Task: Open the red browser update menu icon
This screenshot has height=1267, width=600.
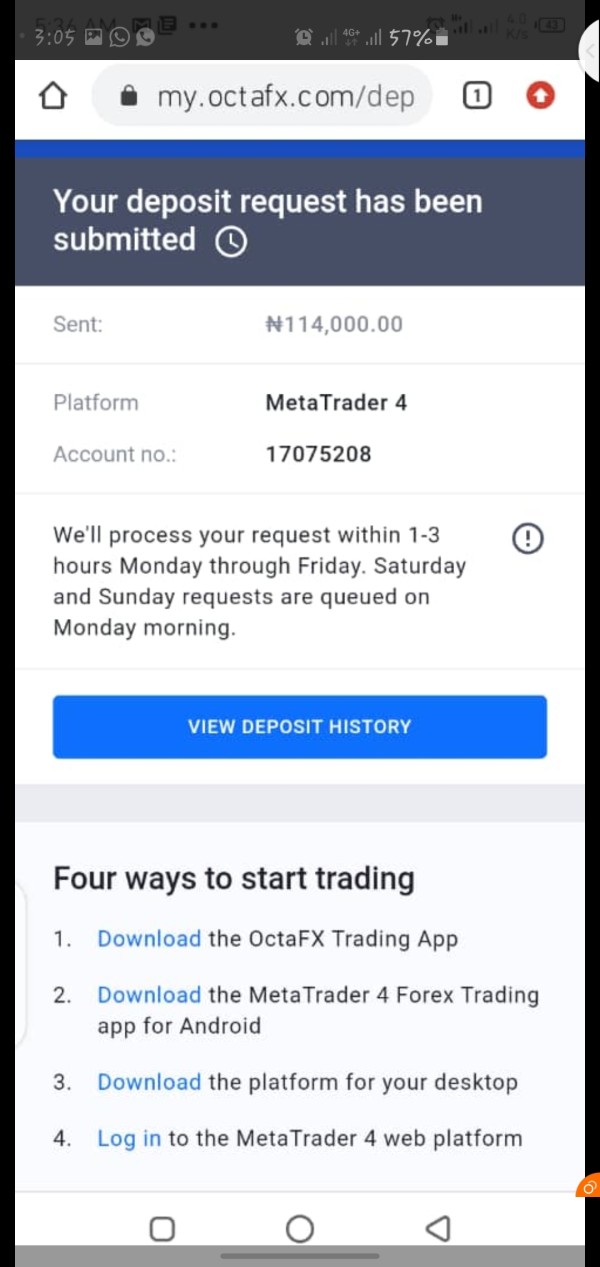Action: point(540,95)
